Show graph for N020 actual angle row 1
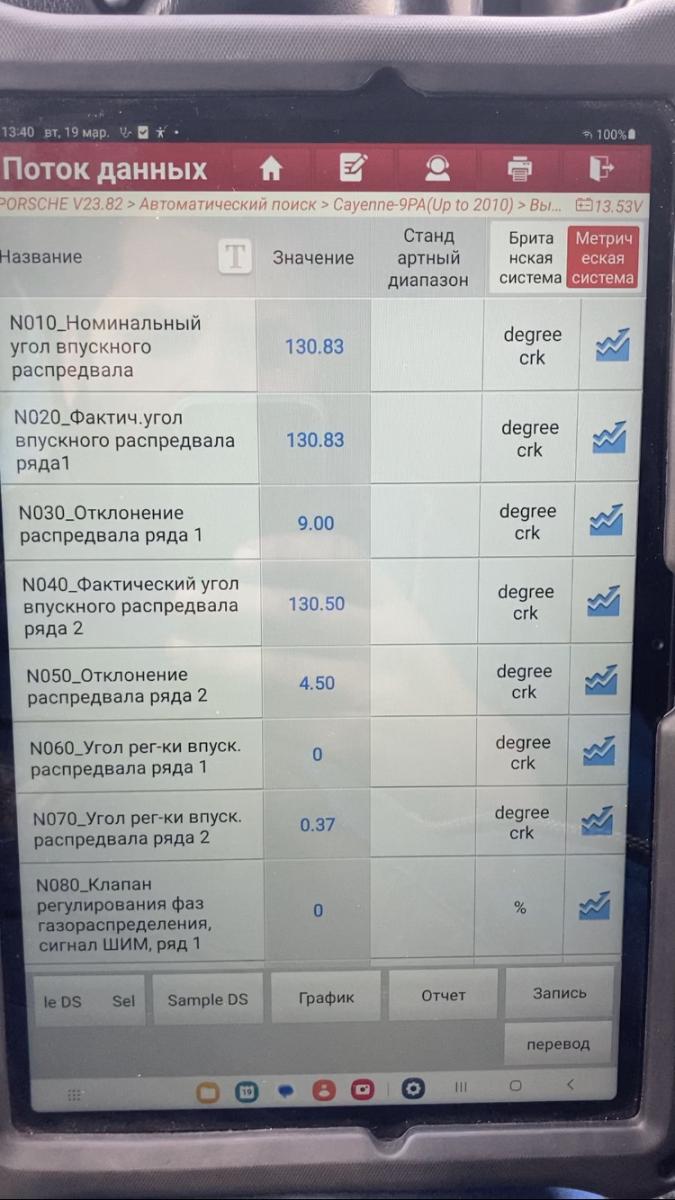 pyautogui.click(x=609, y=438)
